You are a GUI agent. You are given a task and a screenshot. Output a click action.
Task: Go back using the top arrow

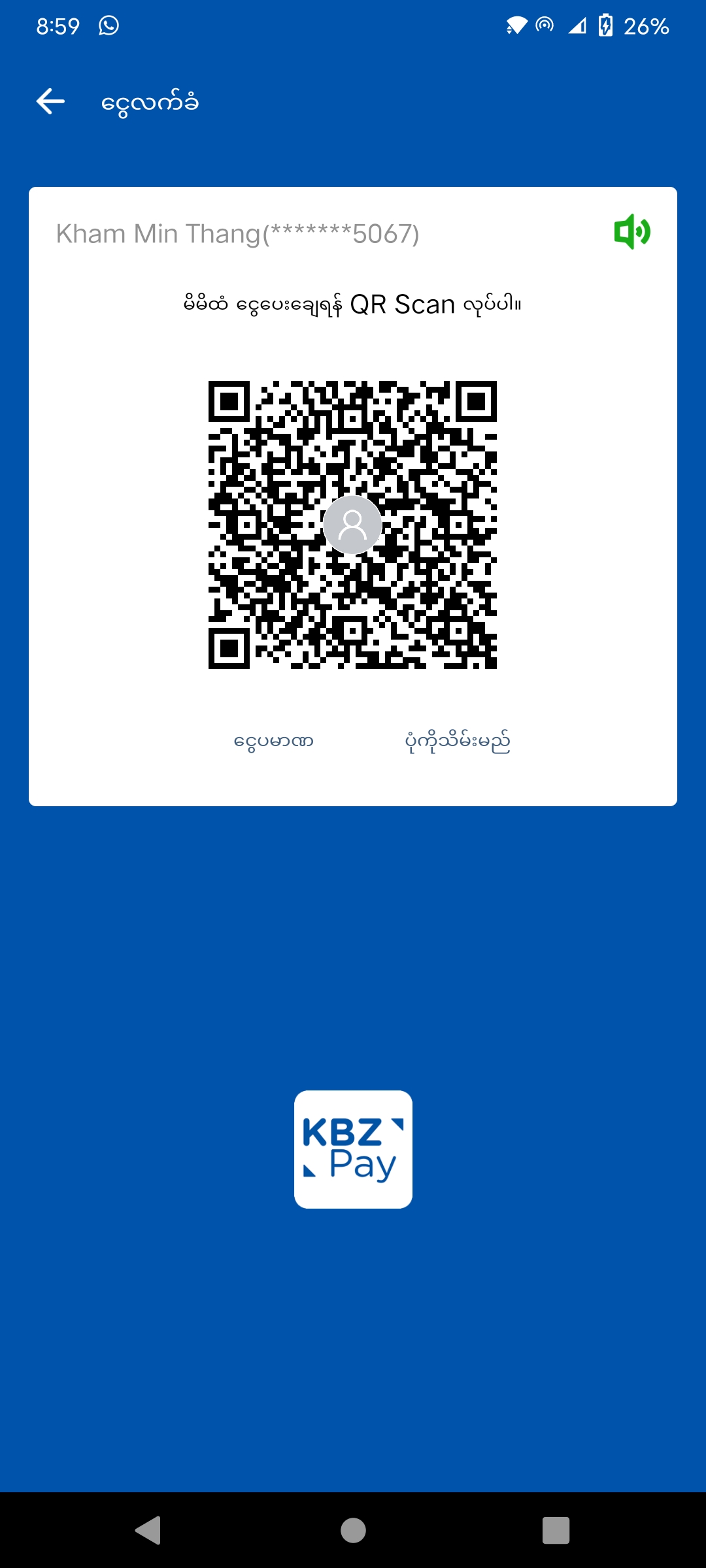click(x=50, y=101)
